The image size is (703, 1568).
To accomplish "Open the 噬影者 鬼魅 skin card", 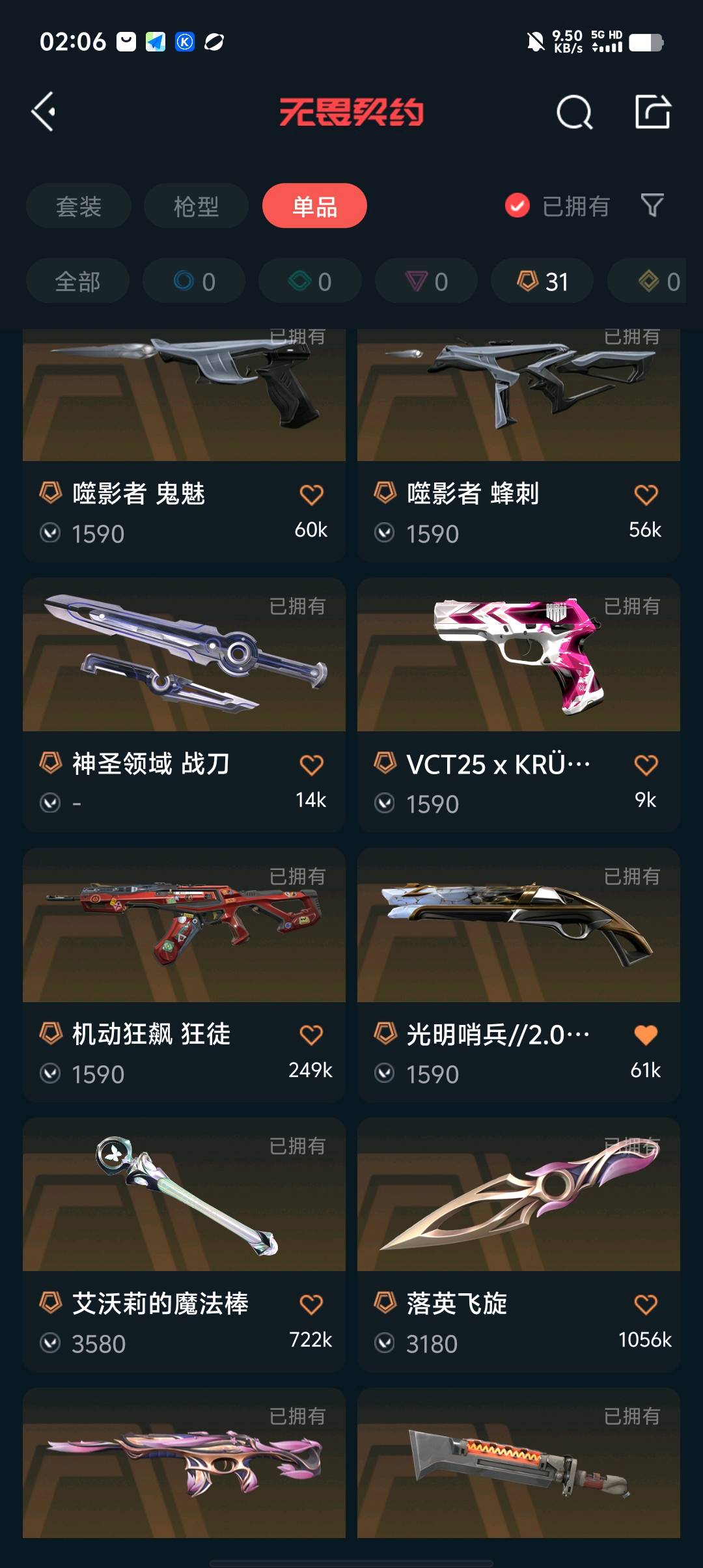I will (184, 397).
